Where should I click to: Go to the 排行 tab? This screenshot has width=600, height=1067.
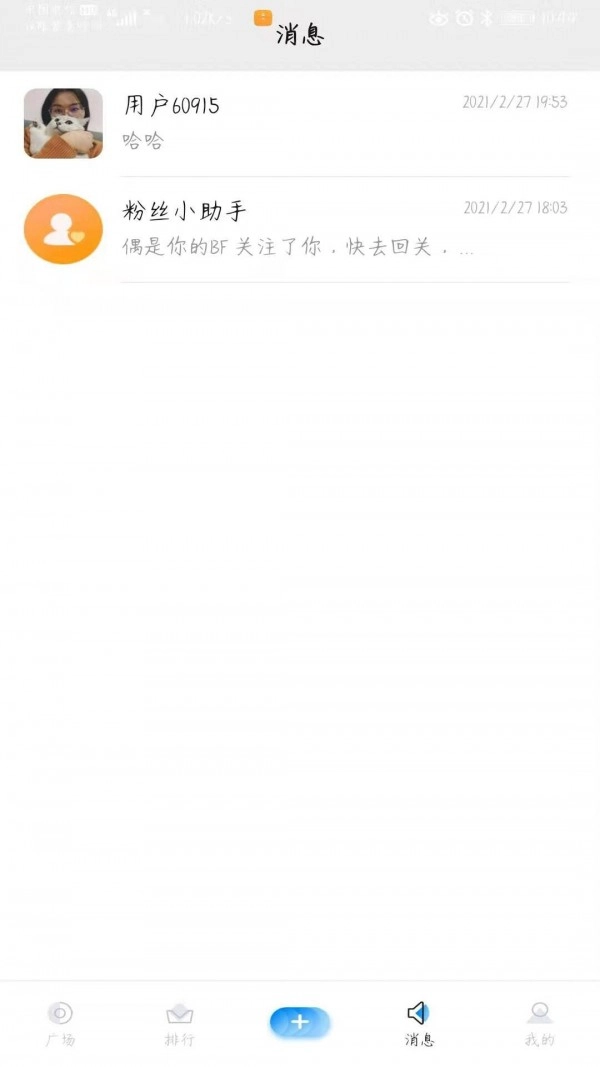coord(180,1024)
